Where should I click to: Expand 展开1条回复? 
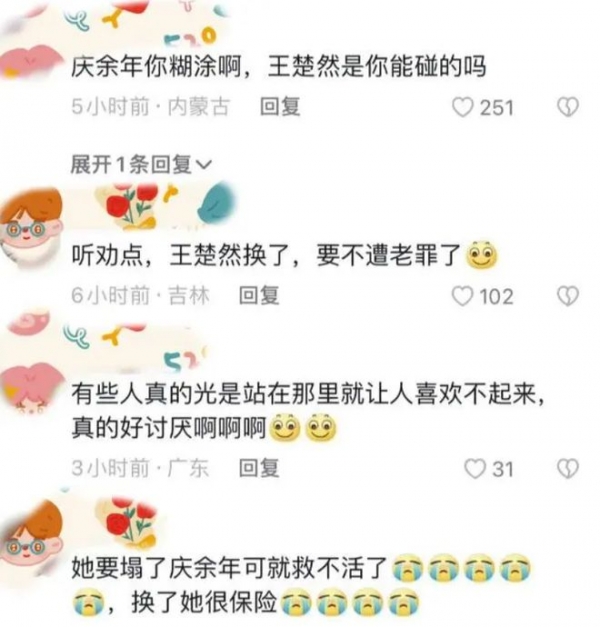click(x=141, y=164)
